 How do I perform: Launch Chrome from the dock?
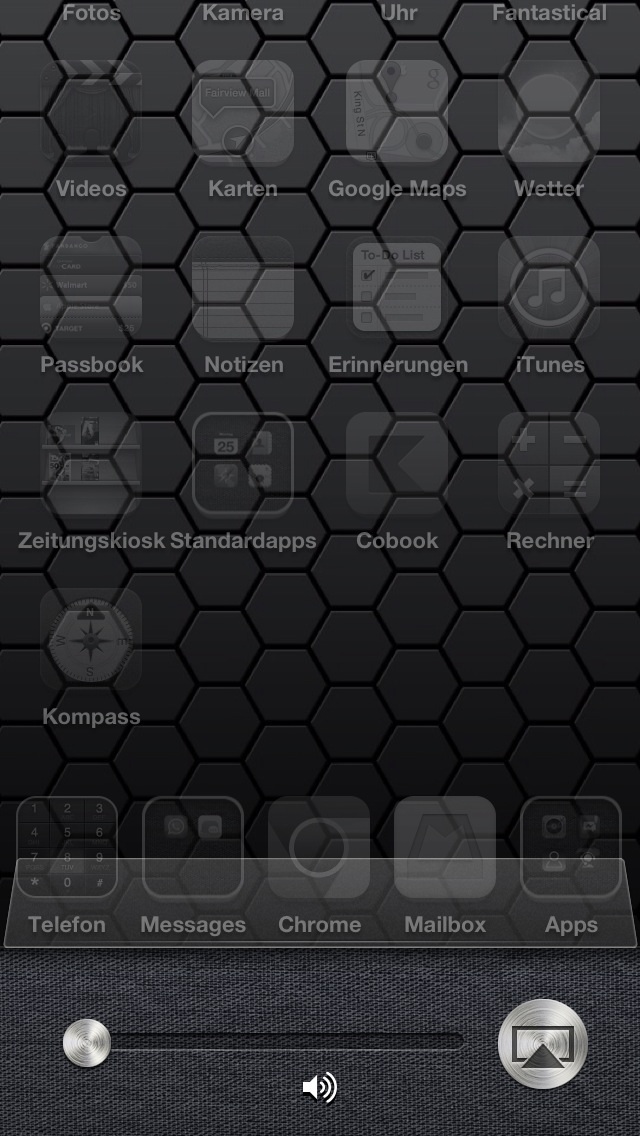(319, 848)
